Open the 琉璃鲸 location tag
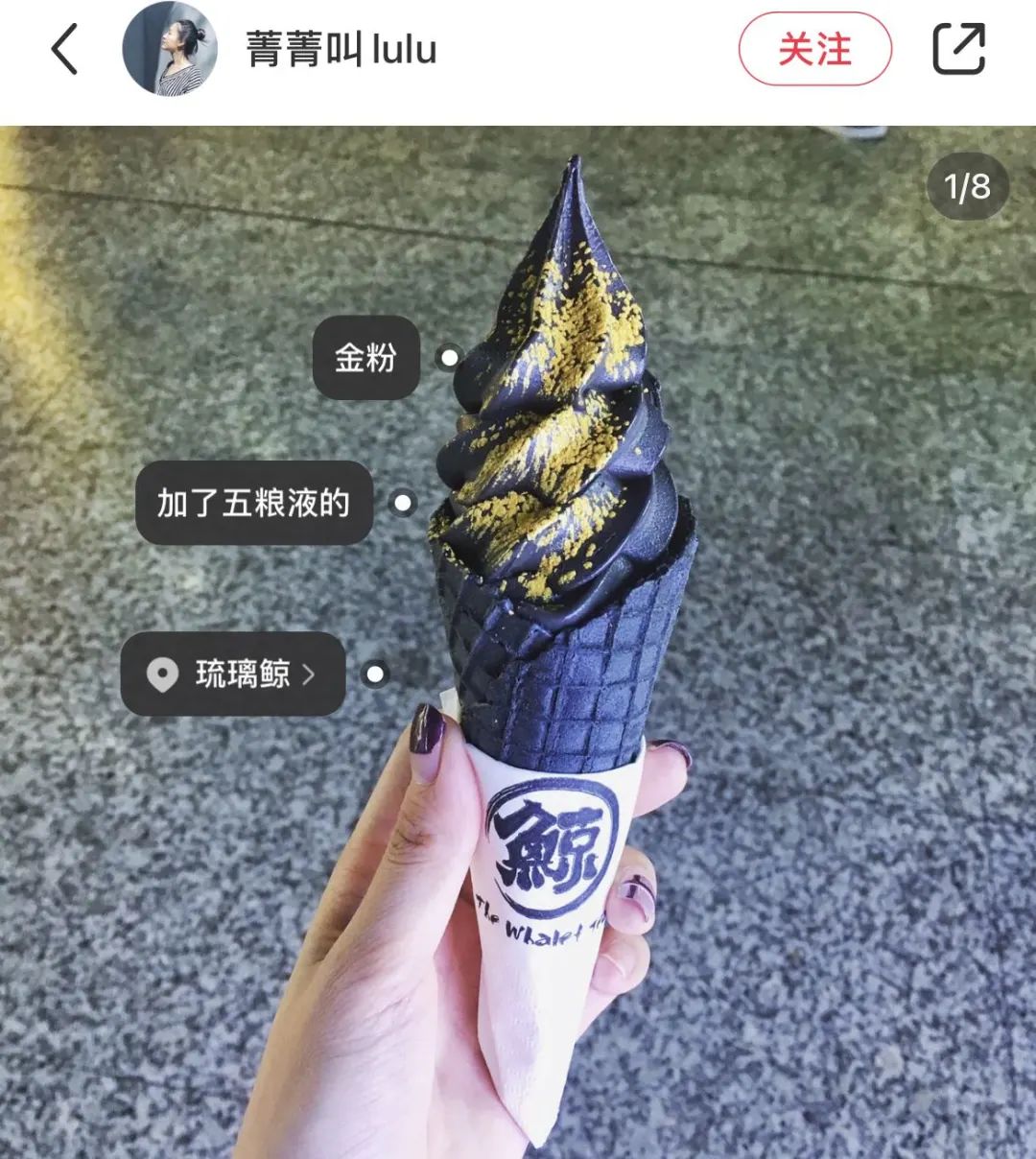 click(233, 674)
